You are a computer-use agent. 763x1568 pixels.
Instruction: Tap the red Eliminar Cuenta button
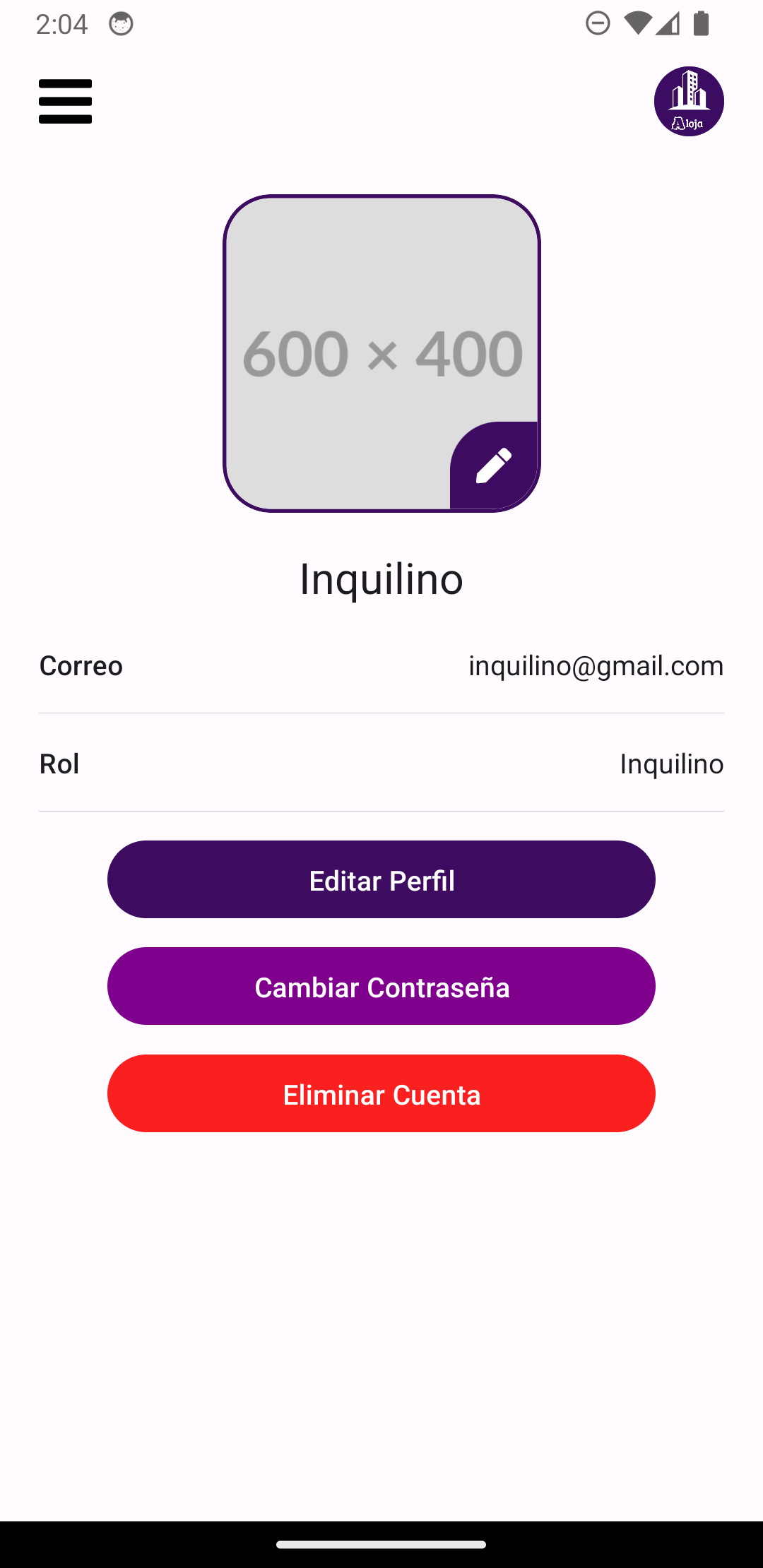381,1093
